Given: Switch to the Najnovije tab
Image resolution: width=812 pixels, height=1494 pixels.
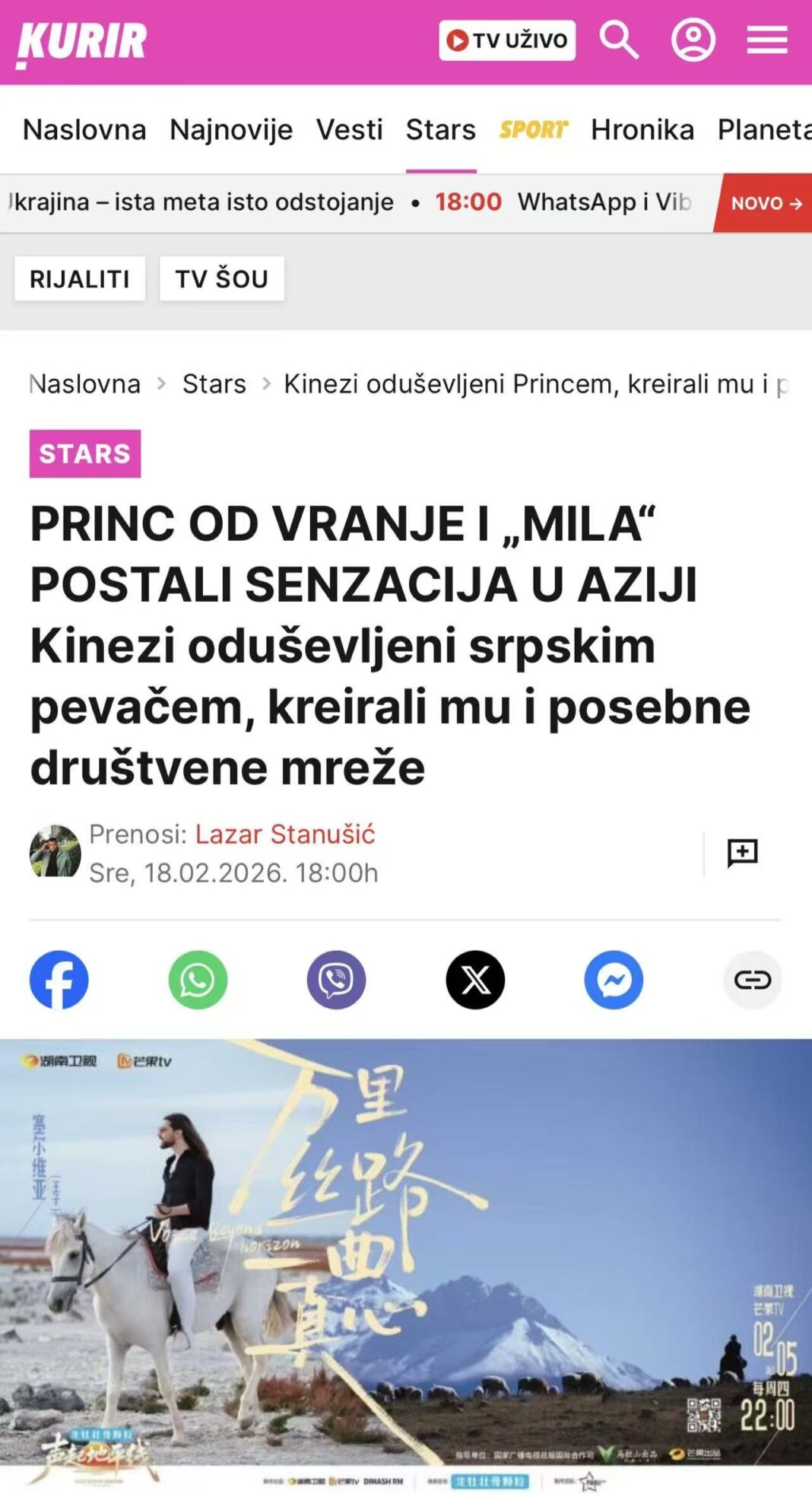Looking at the screenshot, I should click(x=231, y=130).
